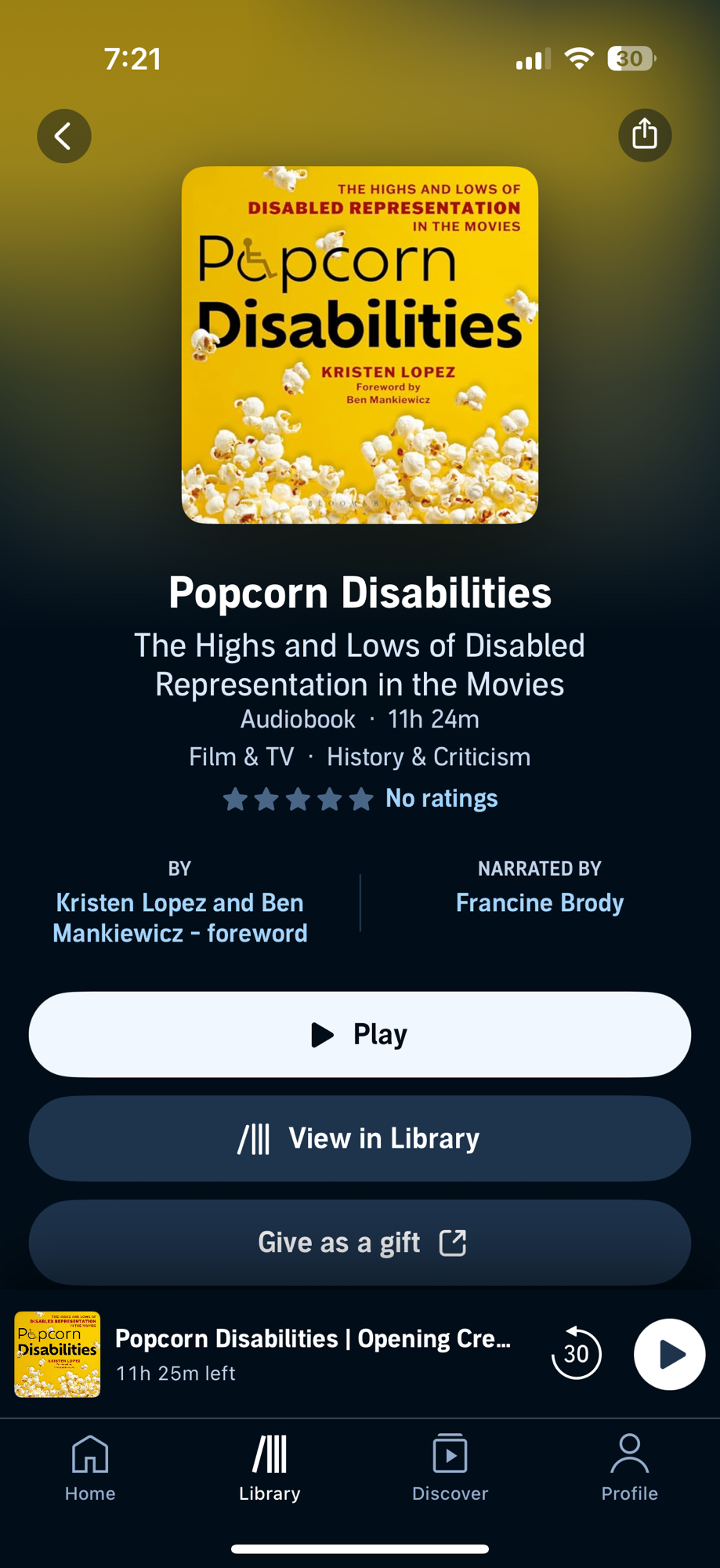This screenshot has height=1568, width=720.
Task: Switch to the Profile tab
Action: click(x=629, y=1468)
